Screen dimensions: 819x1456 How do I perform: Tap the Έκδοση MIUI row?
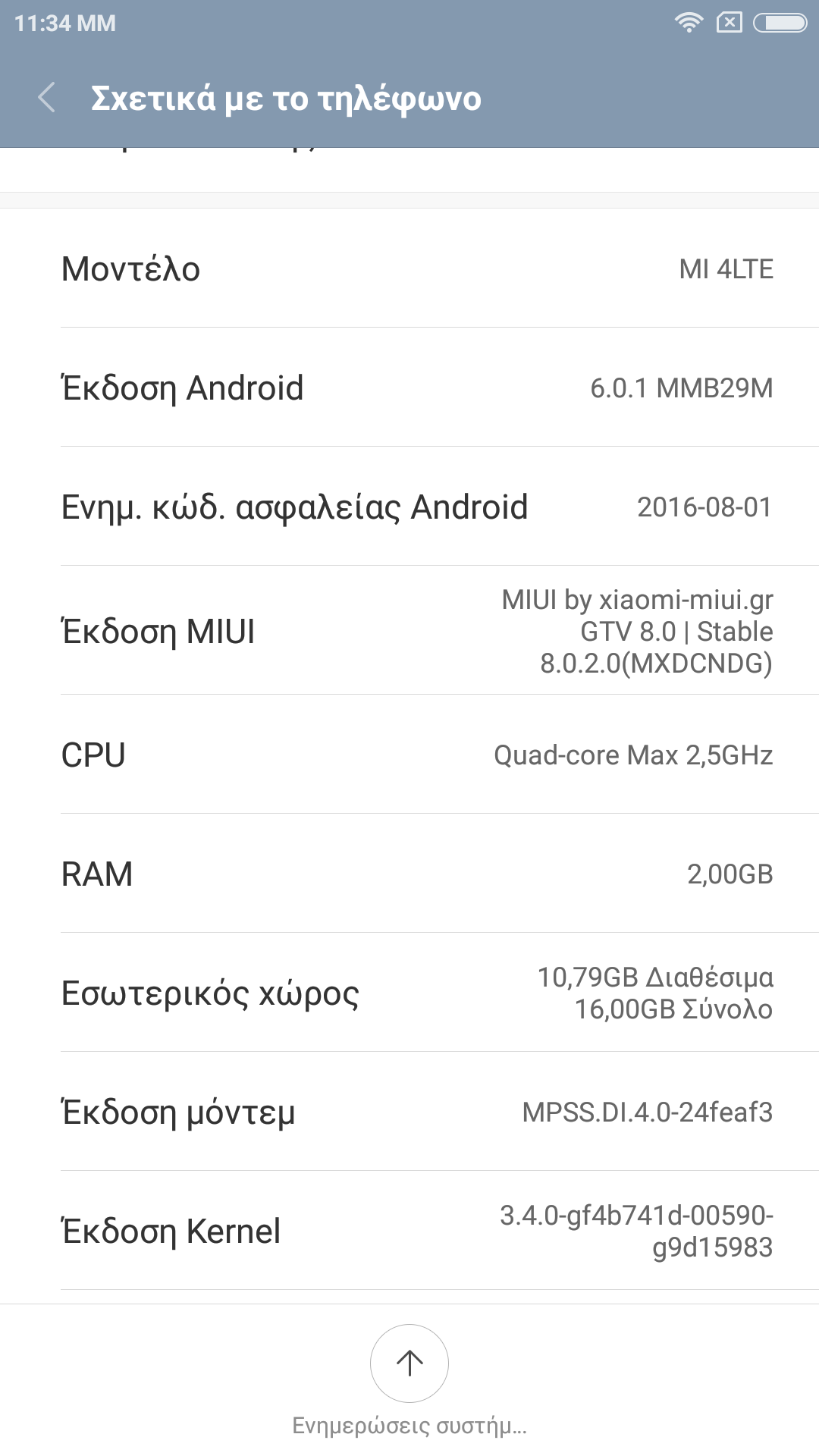[x=409, y=631]
